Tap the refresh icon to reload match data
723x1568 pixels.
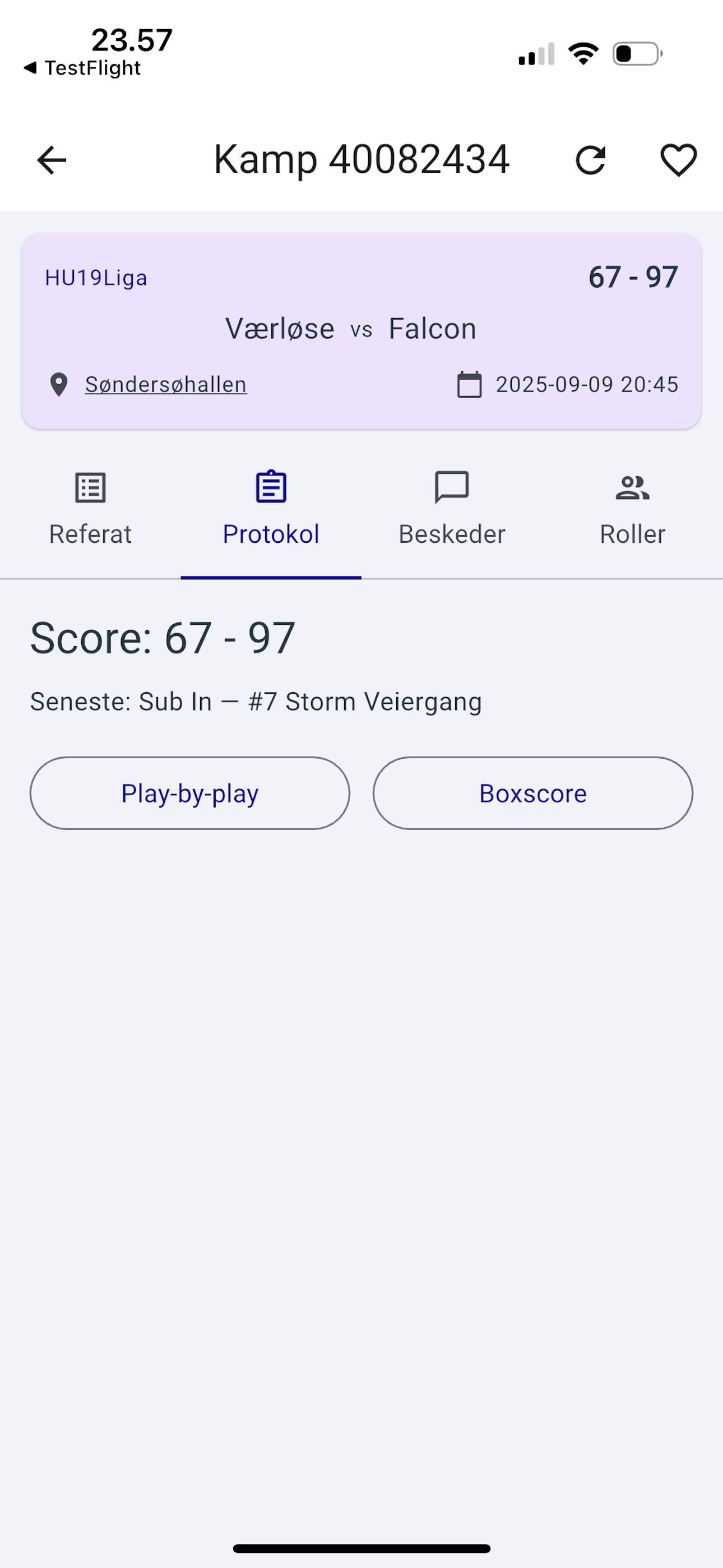[x=591, y=159]
